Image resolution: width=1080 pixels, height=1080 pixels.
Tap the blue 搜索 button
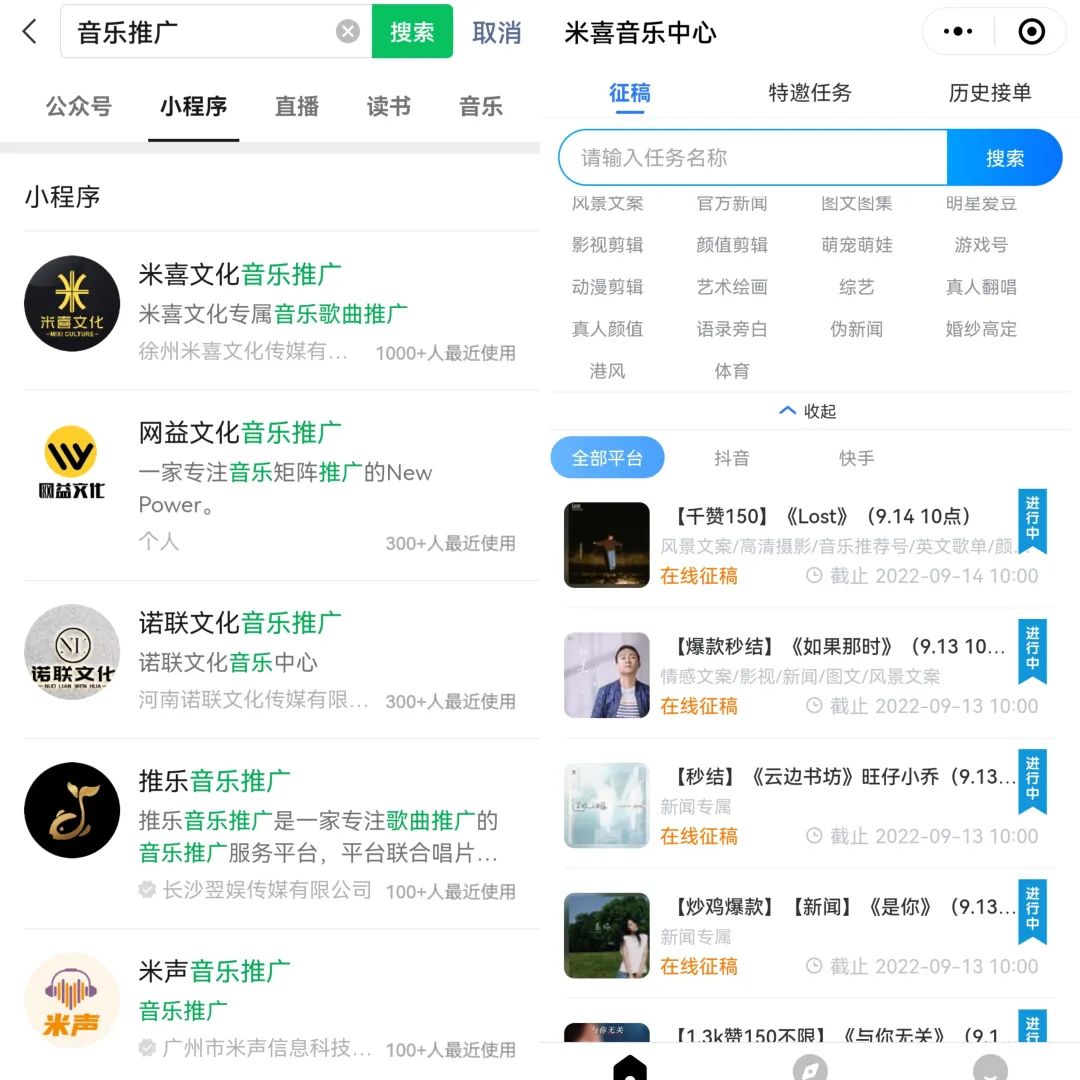point(1004,157)
